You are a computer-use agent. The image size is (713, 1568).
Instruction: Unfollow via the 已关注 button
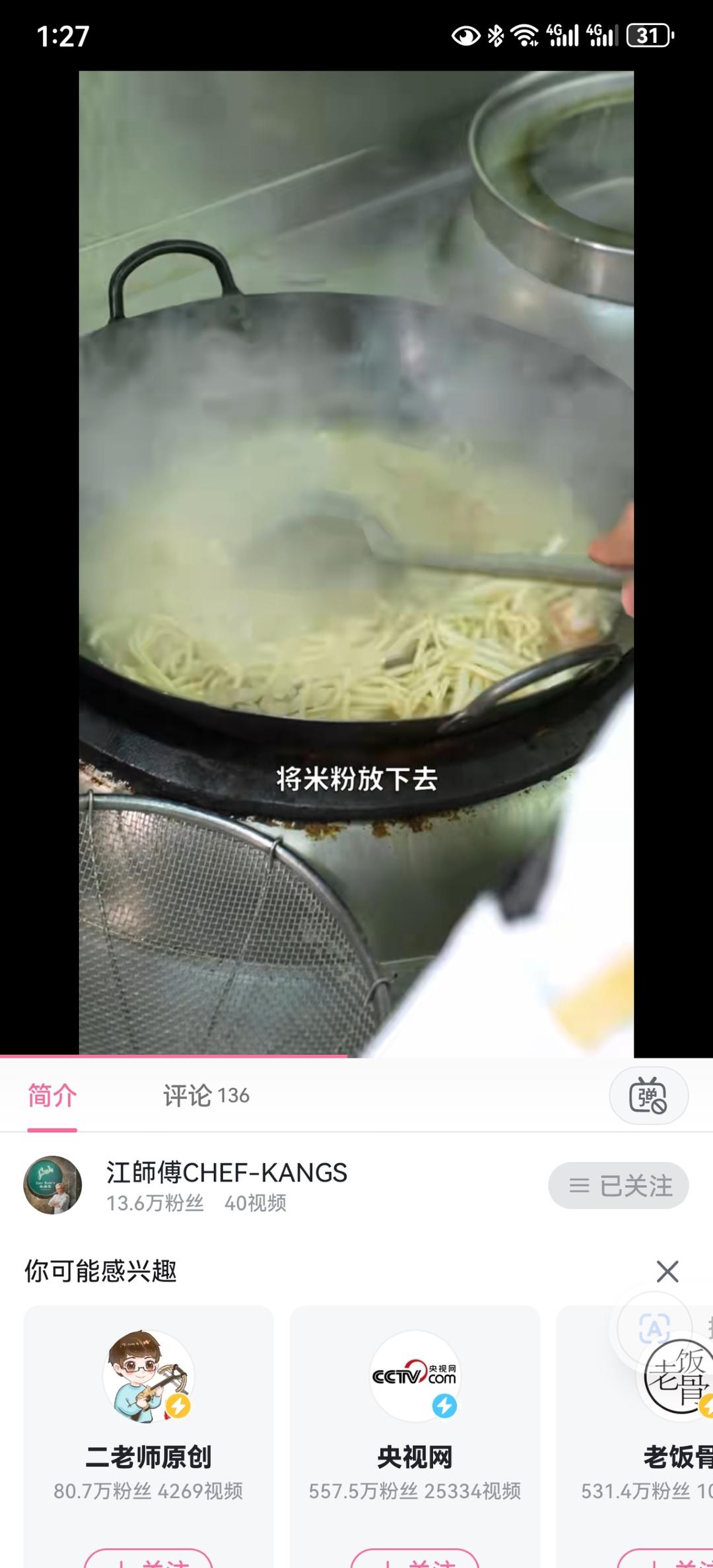click(618, 1182)
